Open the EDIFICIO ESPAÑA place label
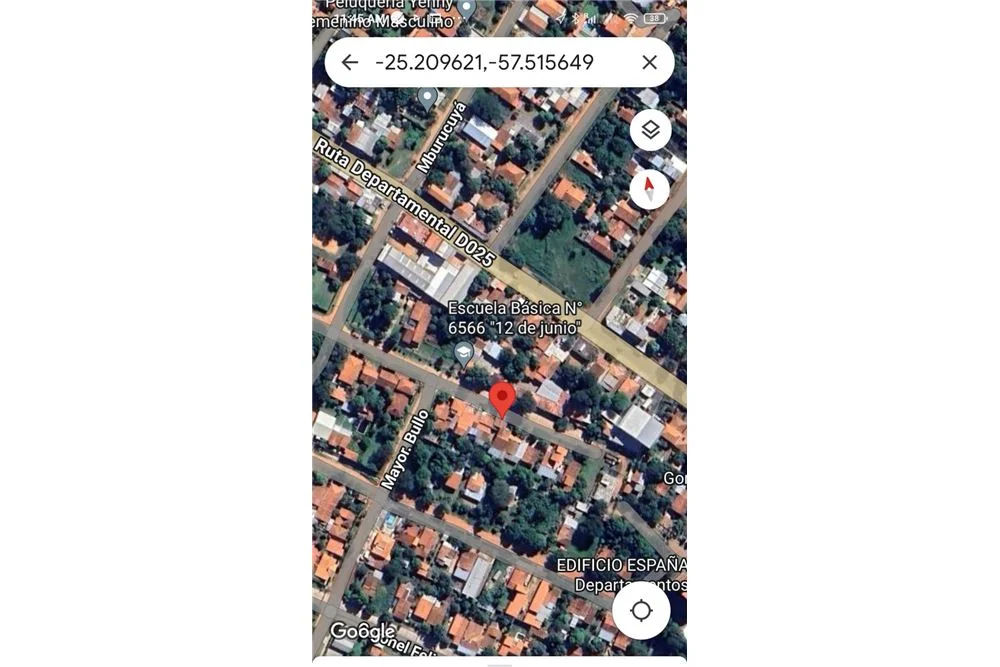Viewport: 1000px width, 667px height. 621,565
